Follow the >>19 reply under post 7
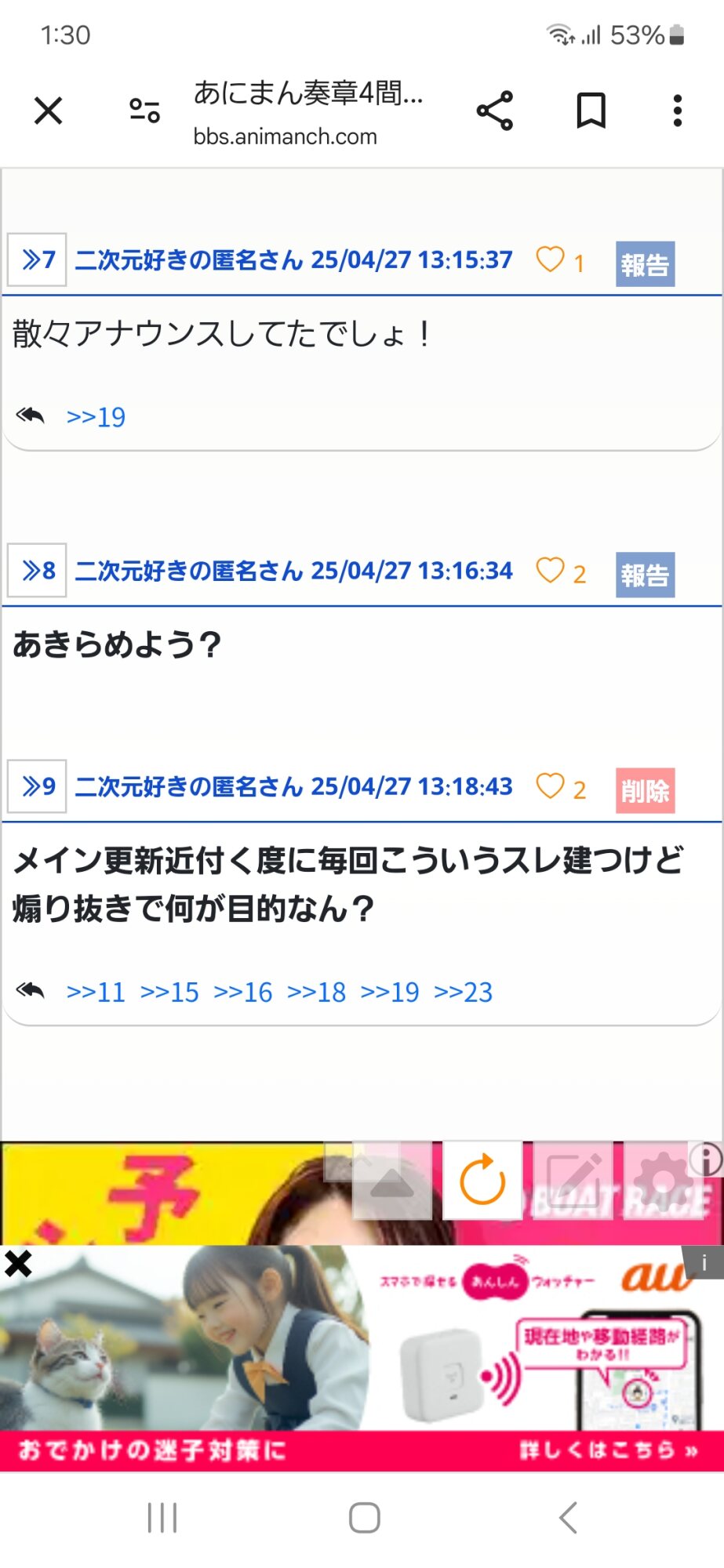 tap(96, 417)
